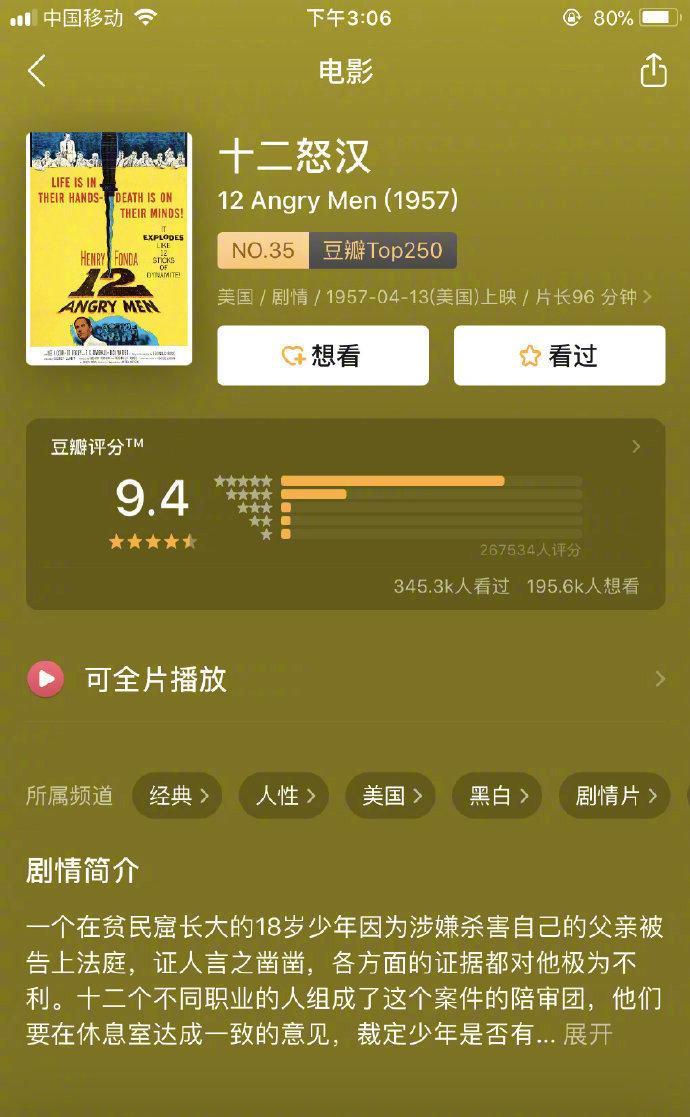Mark the movie as 看过
The height and width of the screenshot is (1117, 690).
coord(559,356)
